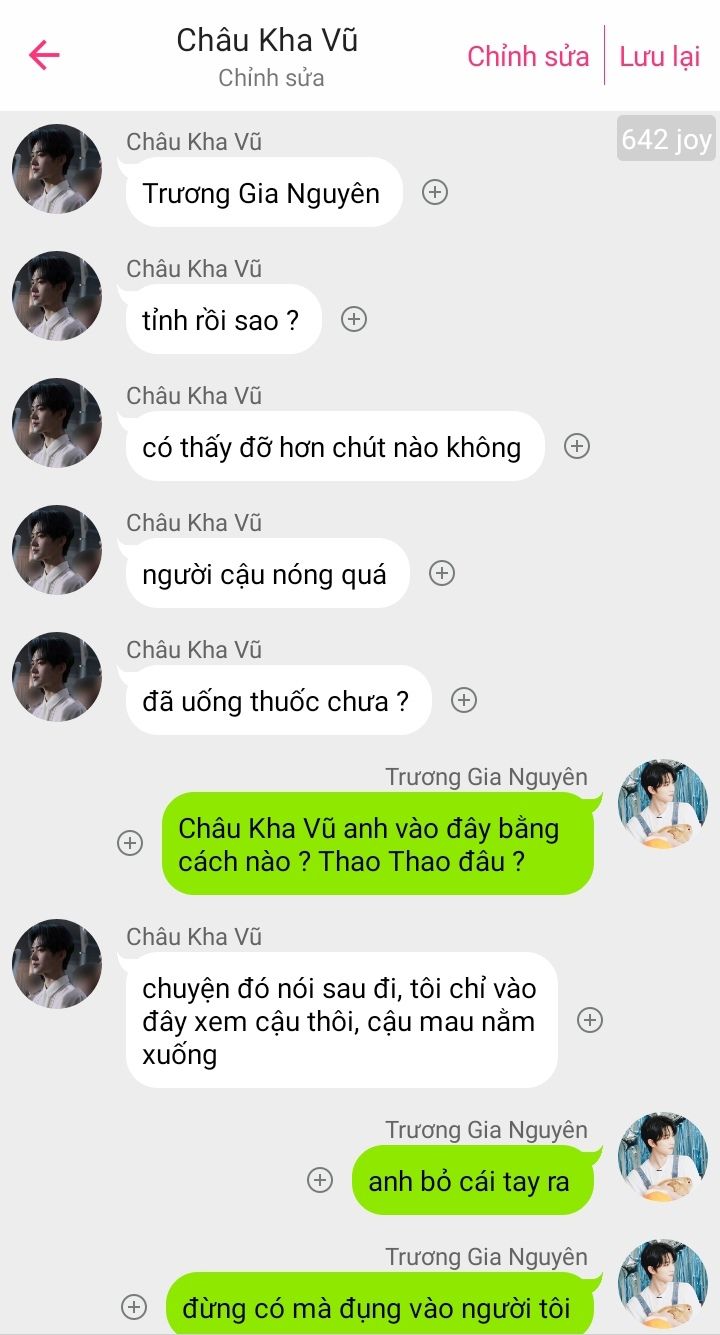Tap plus icon beside 'người cậu nóng quá'

coord(441,573)
